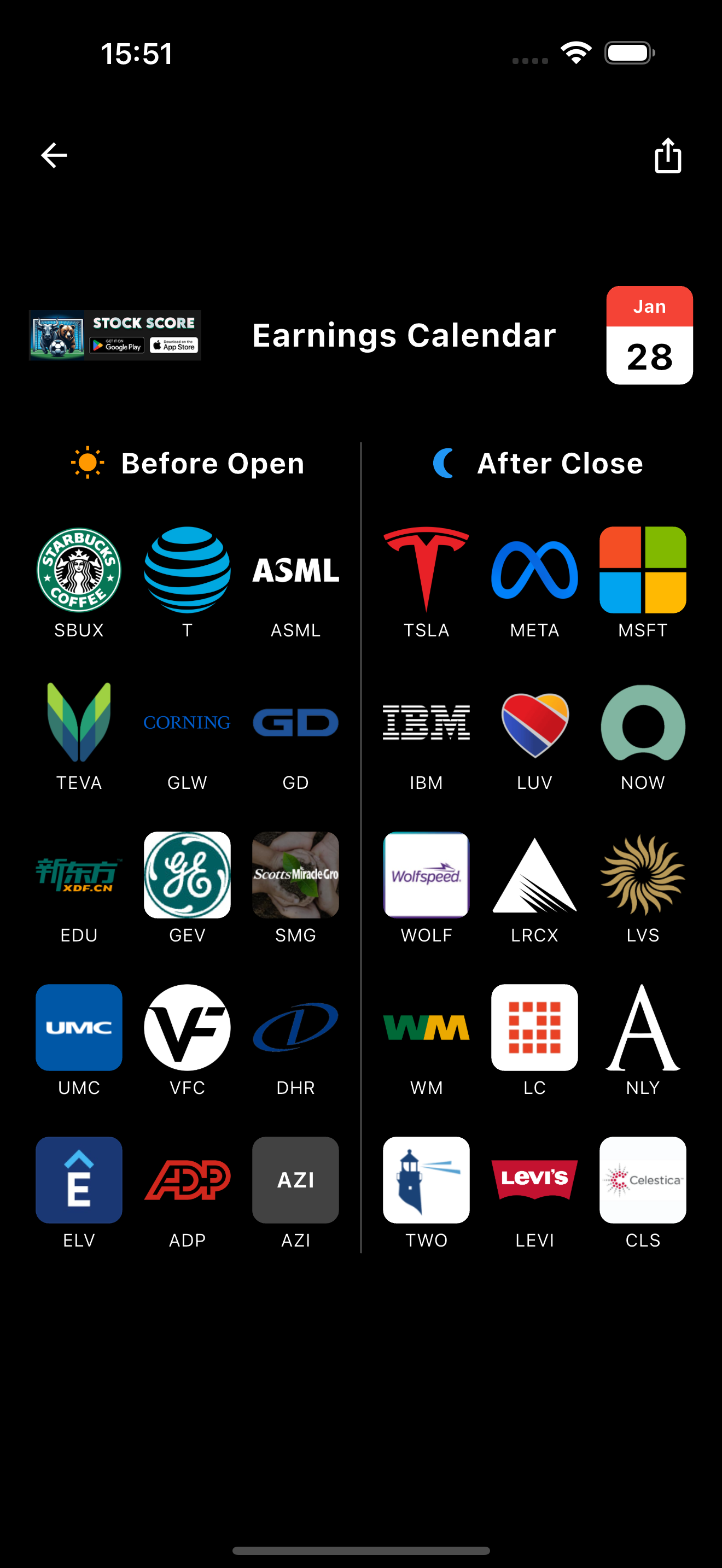Tap the share icon at top right
The height and width of the screenshot is (1568, 722).
667,155
